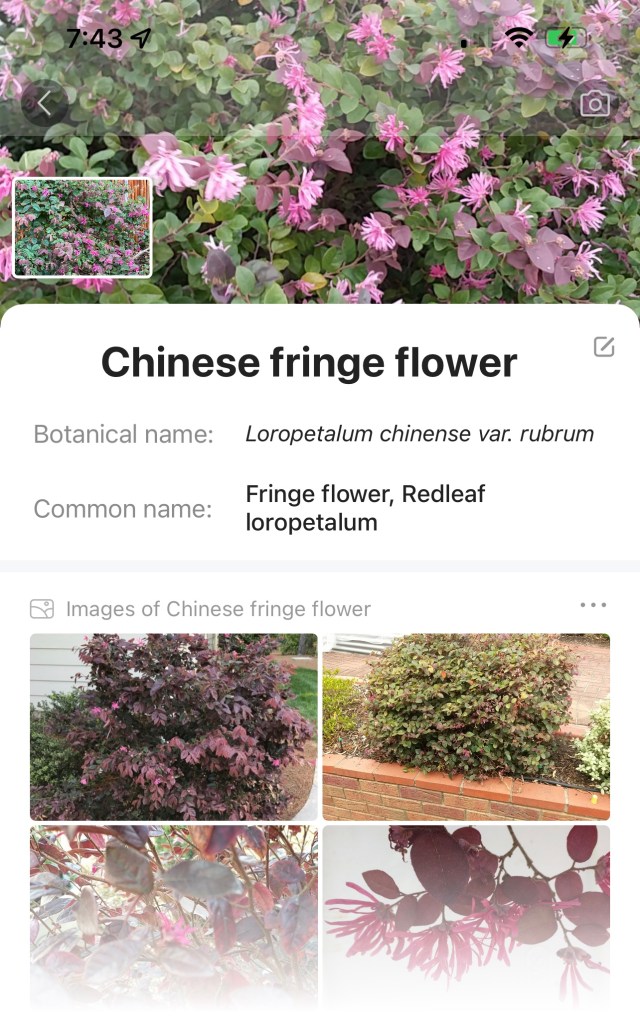
Task: Open more options for the images section
Action: coord(593,605)
